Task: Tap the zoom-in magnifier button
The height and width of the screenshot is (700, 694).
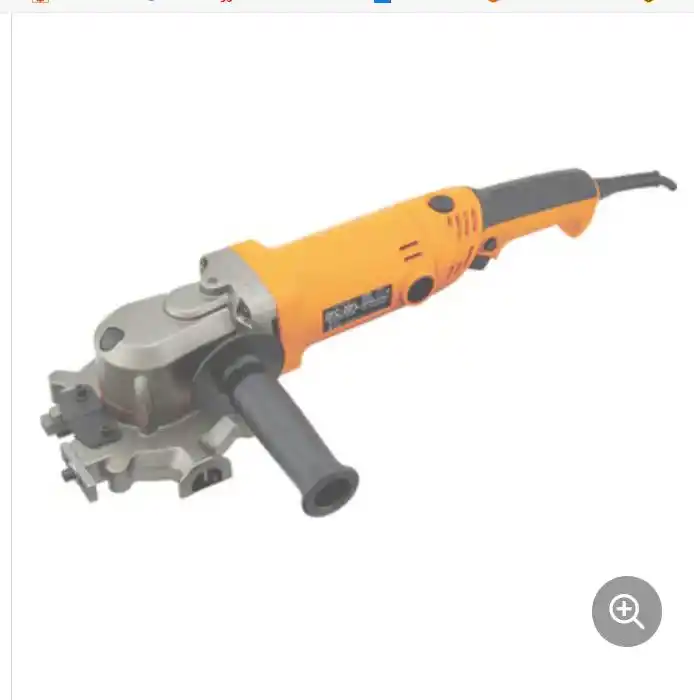Action: [x=627, y=611]
